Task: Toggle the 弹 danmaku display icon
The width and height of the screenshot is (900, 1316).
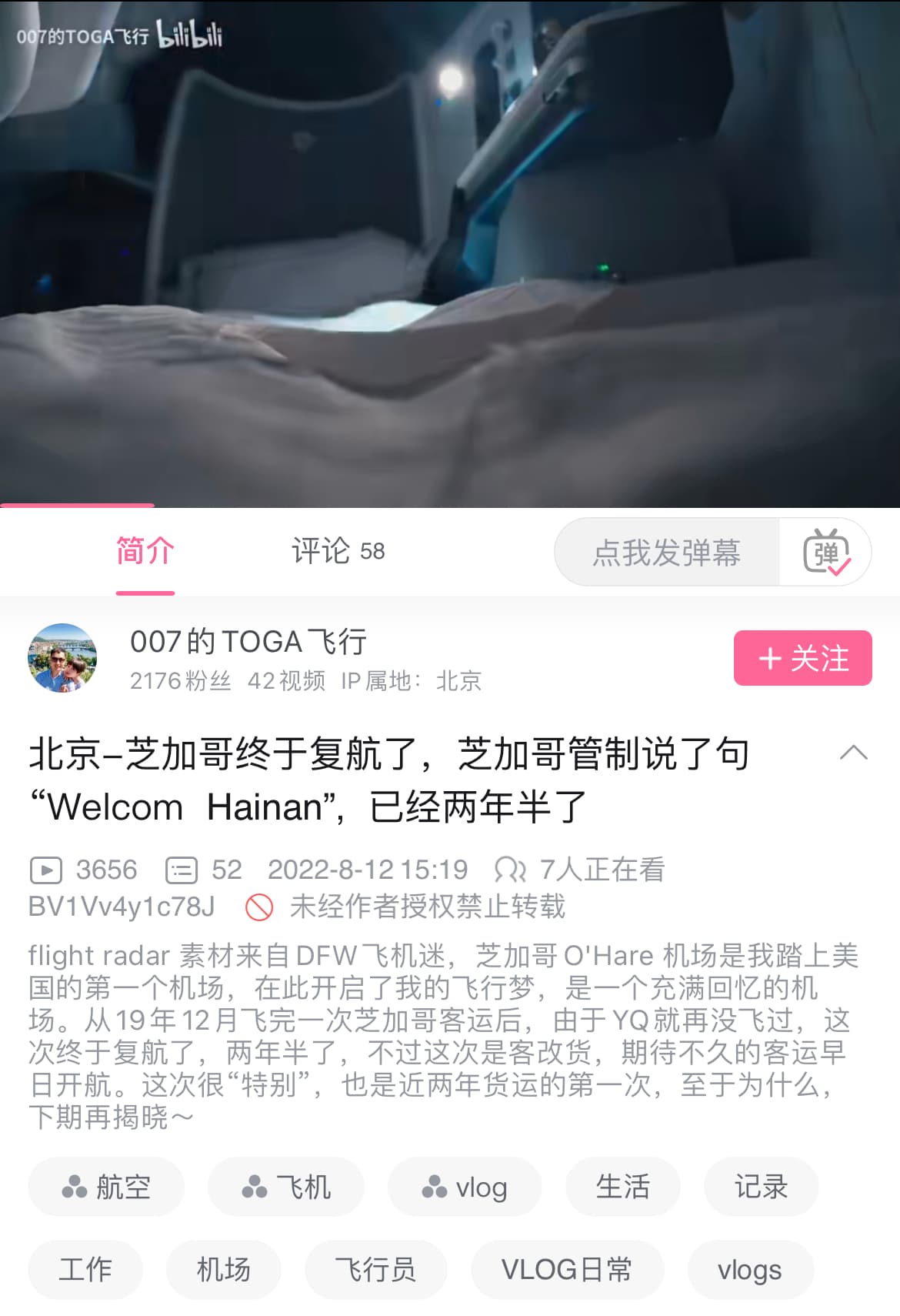Action: (825, 553)
